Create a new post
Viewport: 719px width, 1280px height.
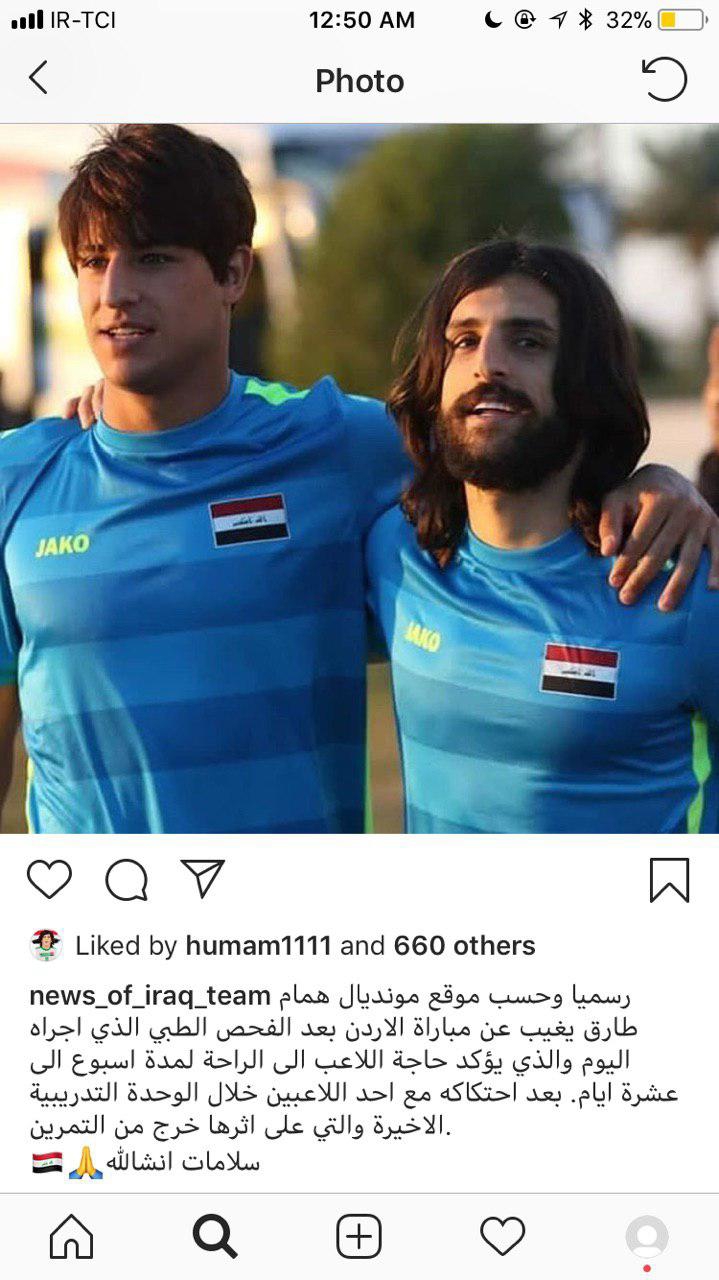(x=359, y=1238)
